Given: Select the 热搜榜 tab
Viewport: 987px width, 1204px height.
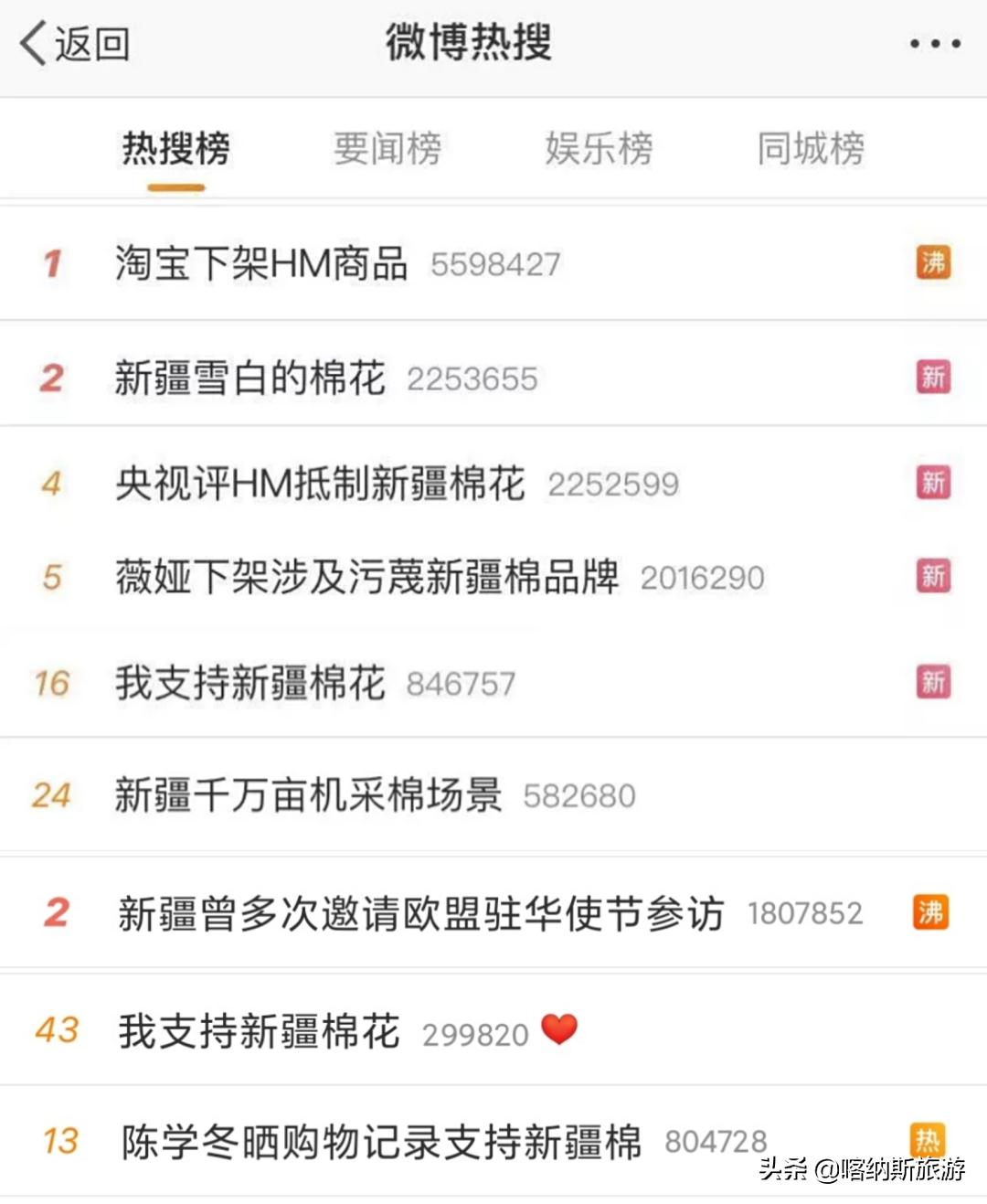Looking at the screenshot, I should [x=176, y=149].
